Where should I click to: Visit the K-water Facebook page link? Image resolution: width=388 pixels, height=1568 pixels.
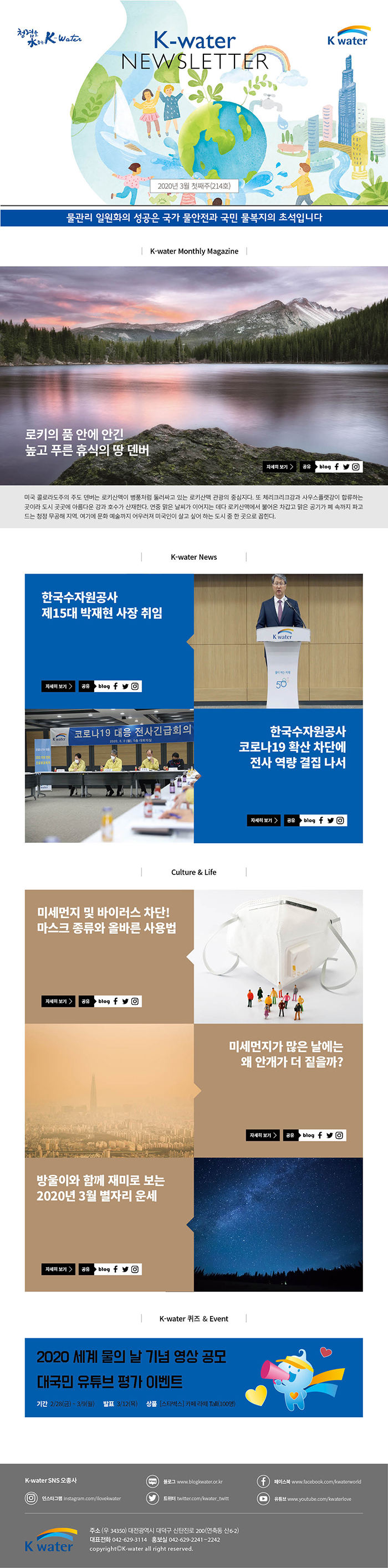click(x=309, y=1482)
